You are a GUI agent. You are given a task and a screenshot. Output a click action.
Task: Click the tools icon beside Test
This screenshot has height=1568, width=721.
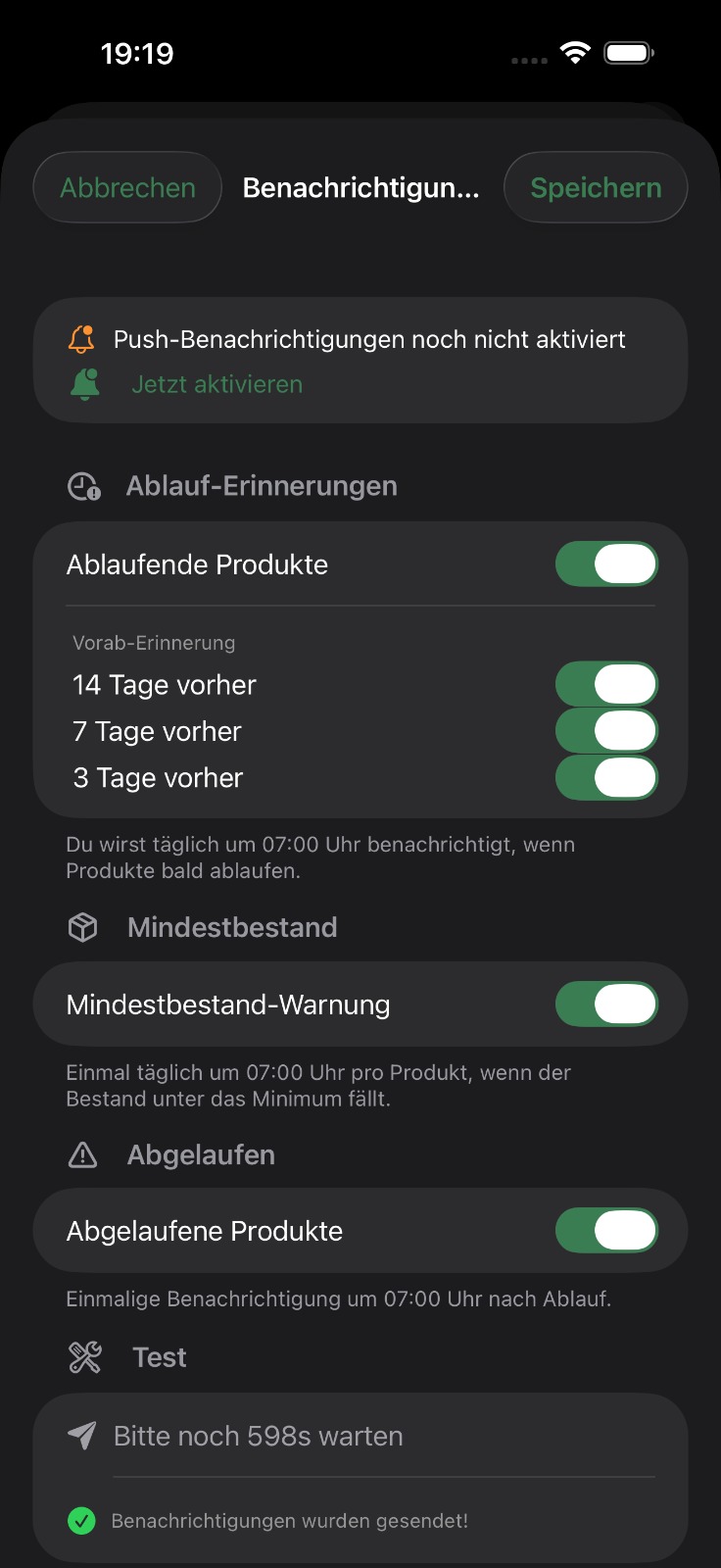[x=83, y=1357]
